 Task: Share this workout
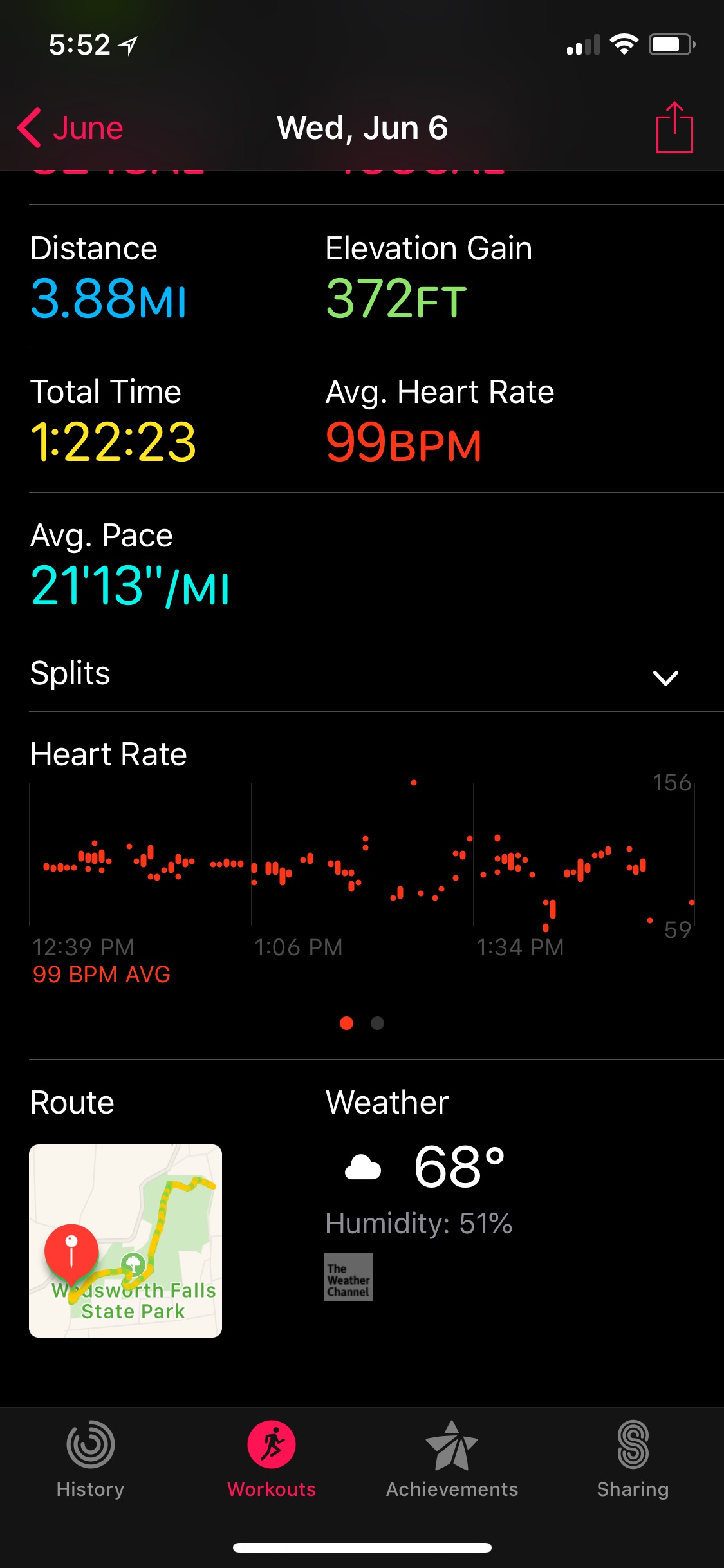(674, 128)
